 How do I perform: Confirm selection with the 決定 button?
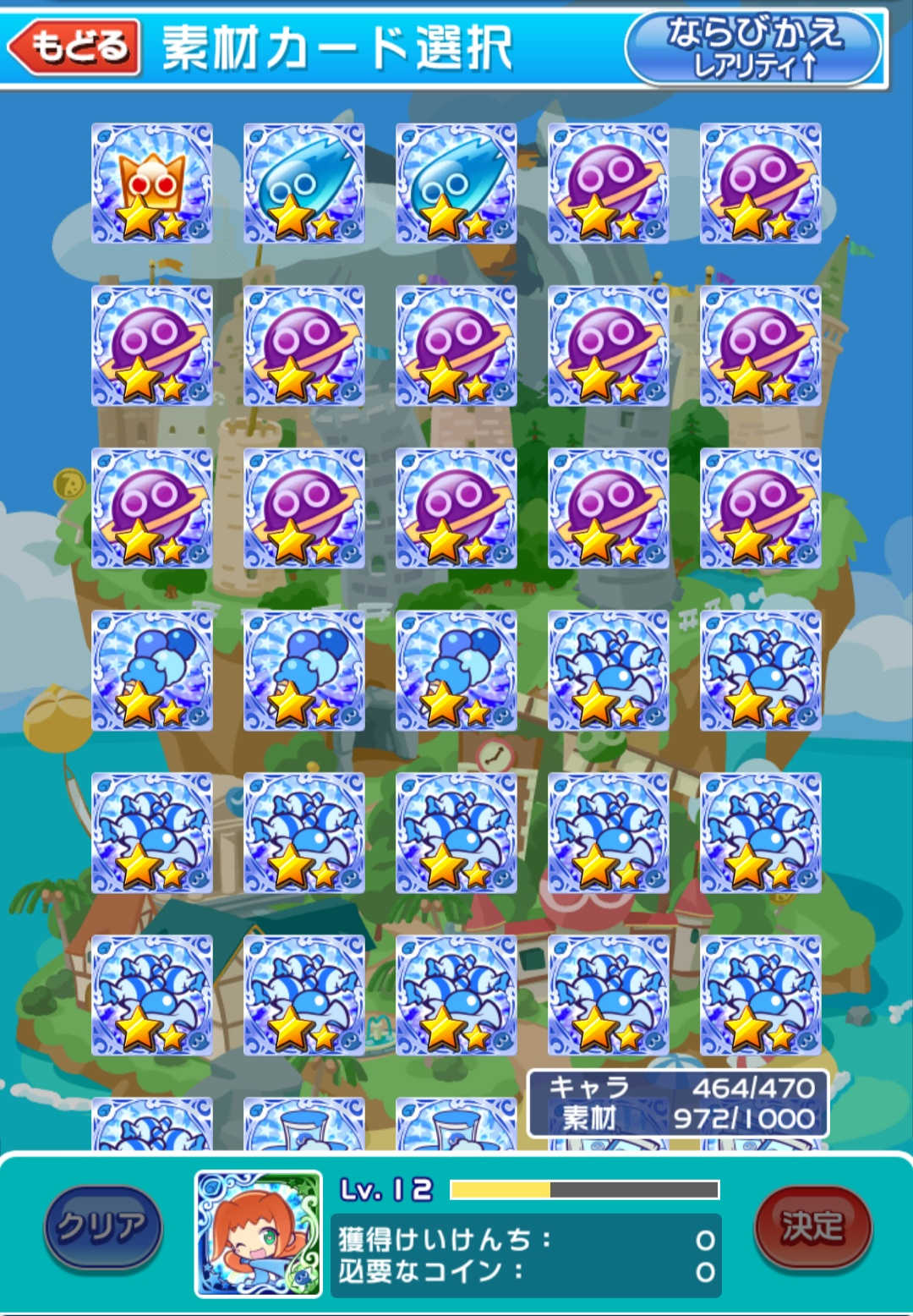812,1227
